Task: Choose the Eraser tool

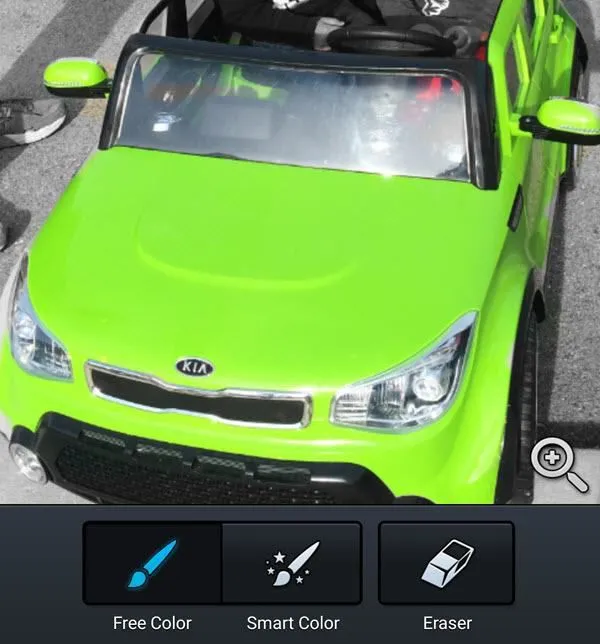Action: [446, 564]
